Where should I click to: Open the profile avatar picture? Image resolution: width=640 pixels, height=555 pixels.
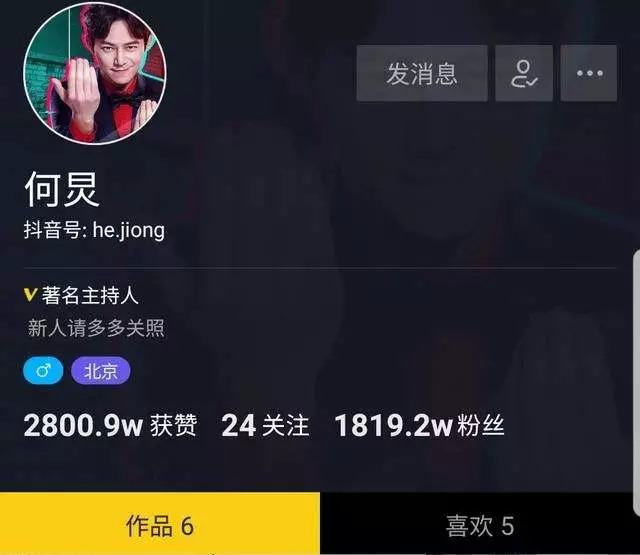pos(95,73)
